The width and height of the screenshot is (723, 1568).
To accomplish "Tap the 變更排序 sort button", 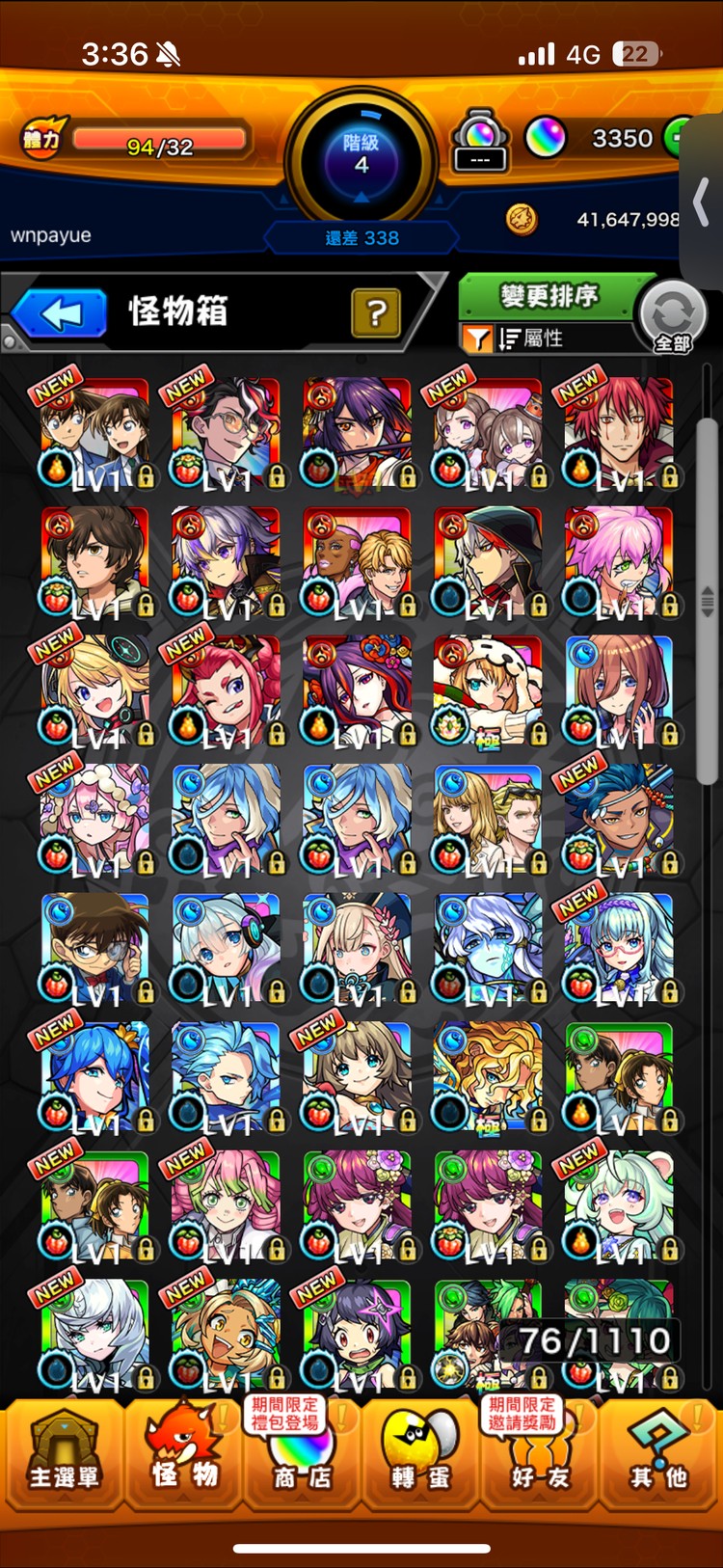I will [549, 296].
